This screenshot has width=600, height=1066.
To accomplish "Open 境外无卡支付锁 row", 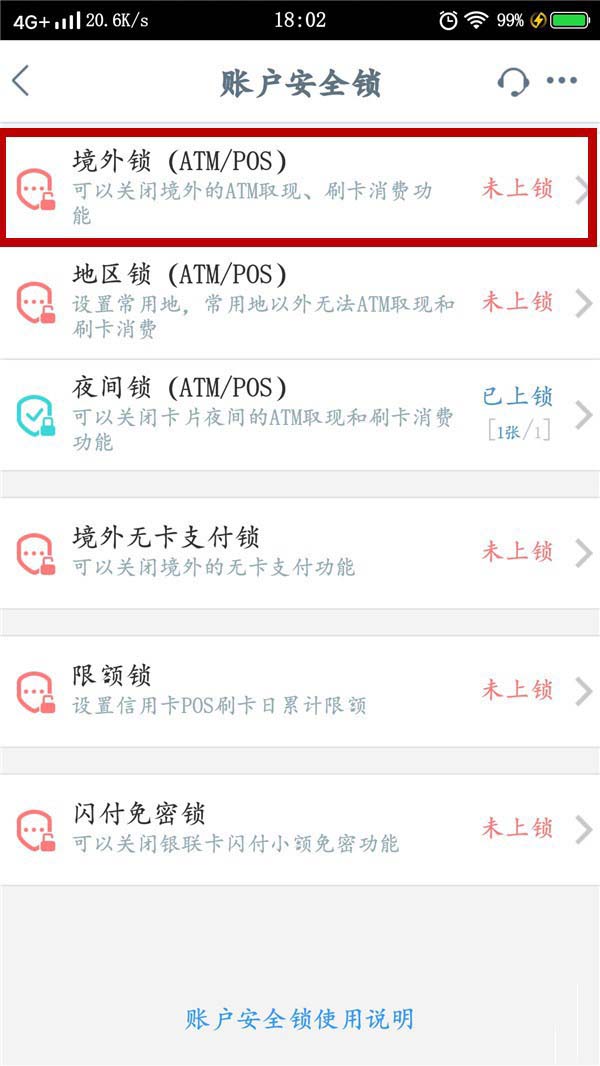I will coord(300,552).
